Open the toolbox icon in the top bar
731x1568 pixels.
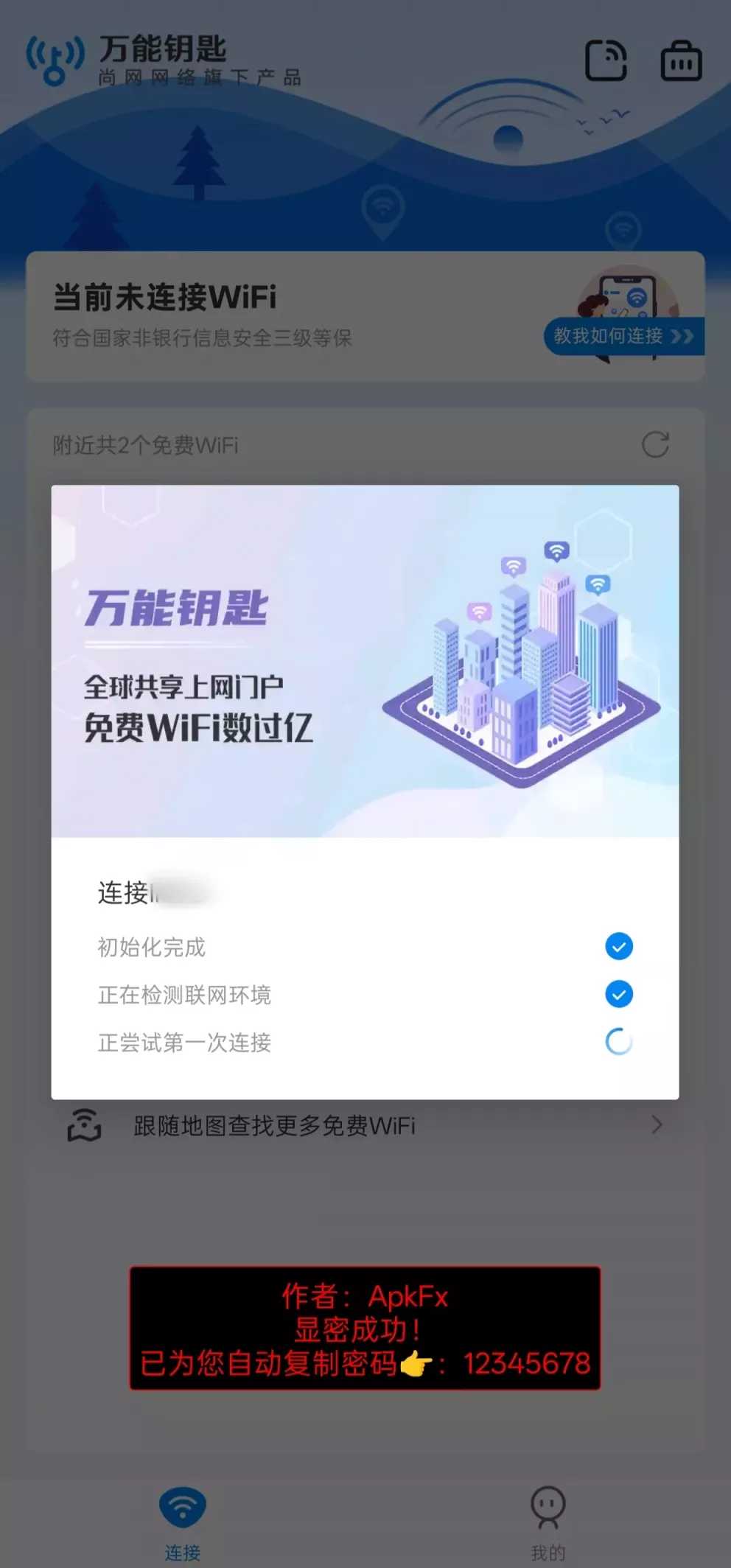[681, 60]
